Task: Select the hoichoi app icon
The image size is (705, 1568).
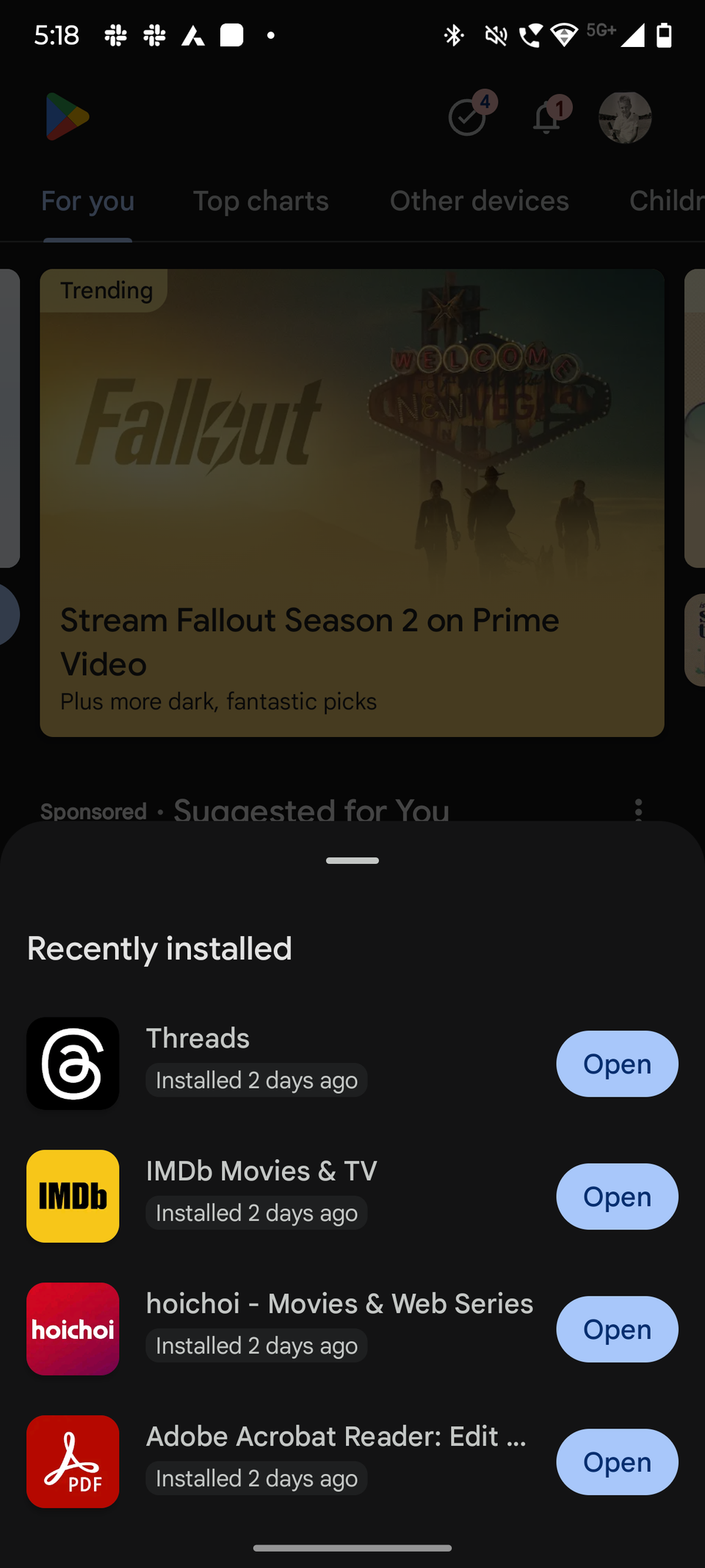Action: 72,1329
